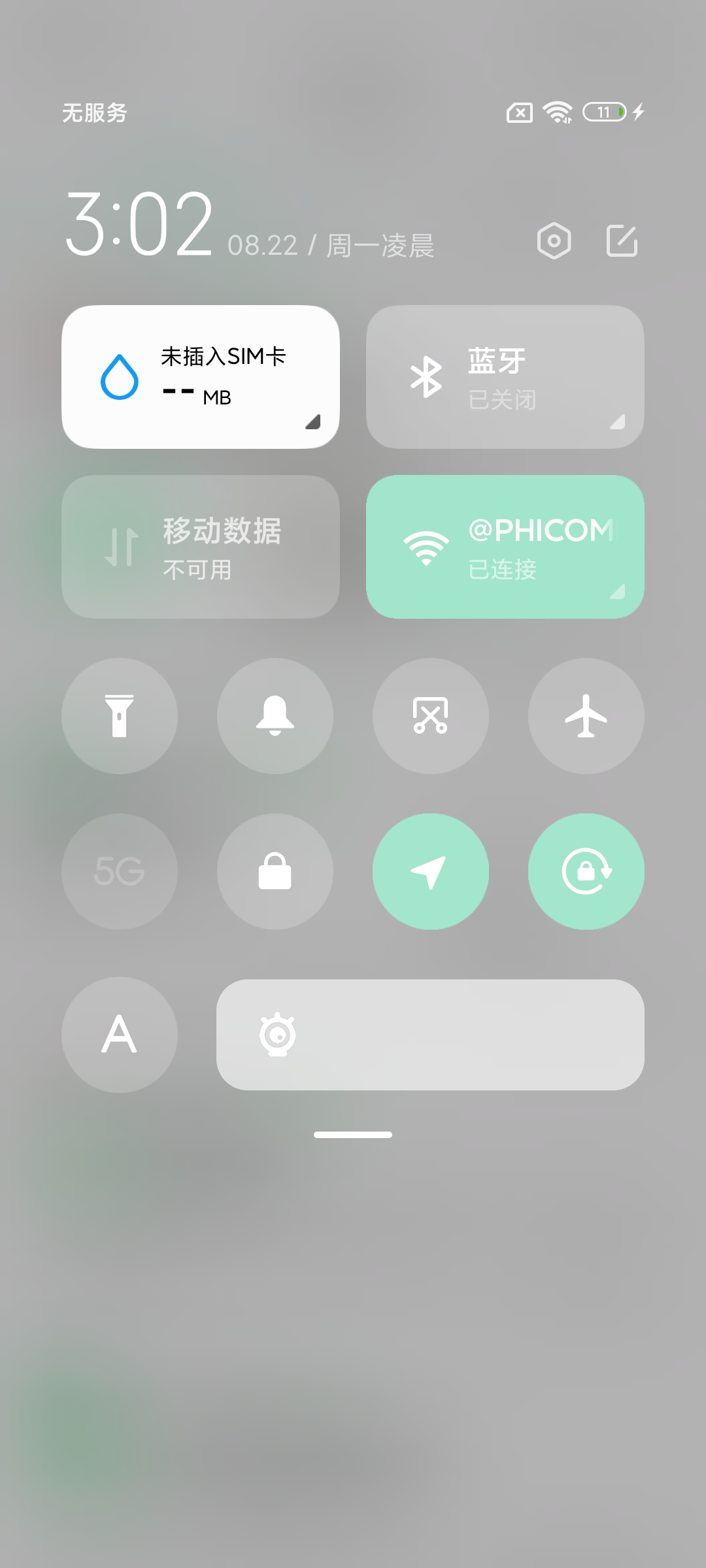
Task: Tap the mobile data (移动数据) tile
Action: (201, 547)
